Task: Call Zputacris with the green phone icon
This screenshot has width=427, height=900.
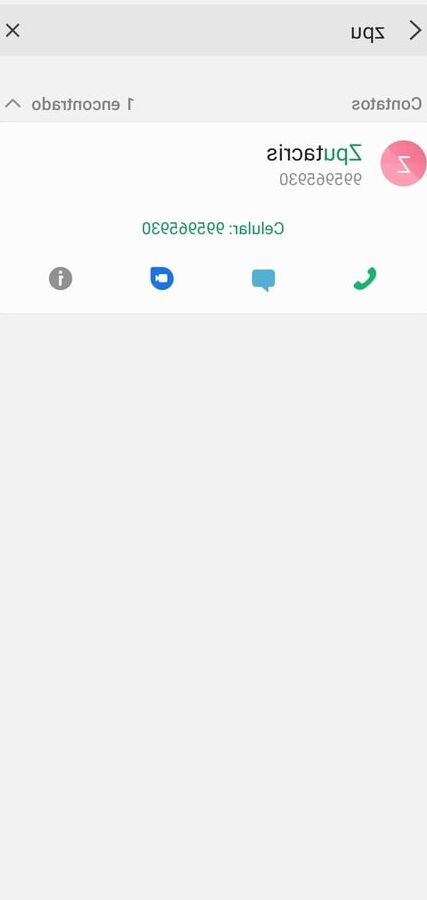Action: (x=364, y=279)
